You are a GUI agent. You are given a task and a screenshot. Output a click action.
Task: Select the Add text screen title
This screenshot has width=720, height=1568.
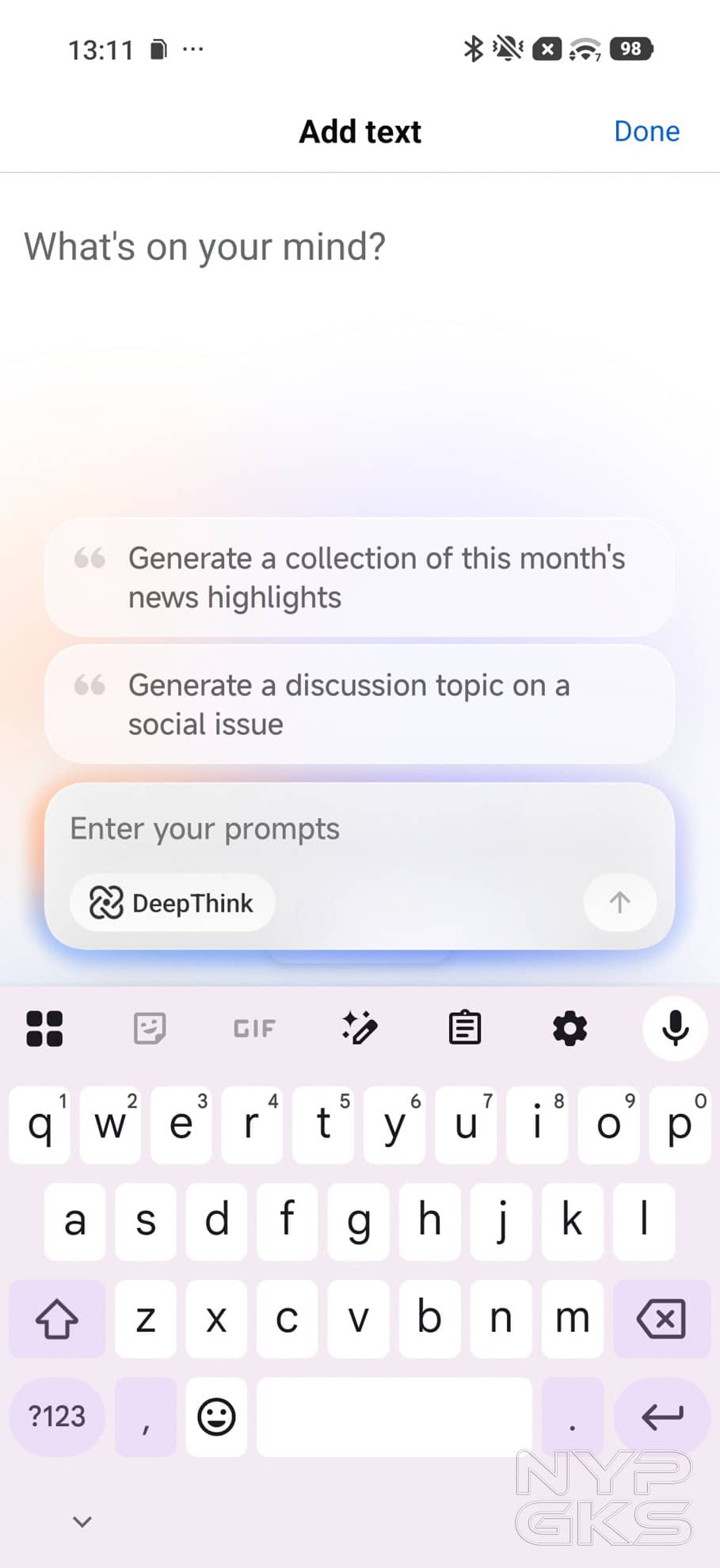360,131
